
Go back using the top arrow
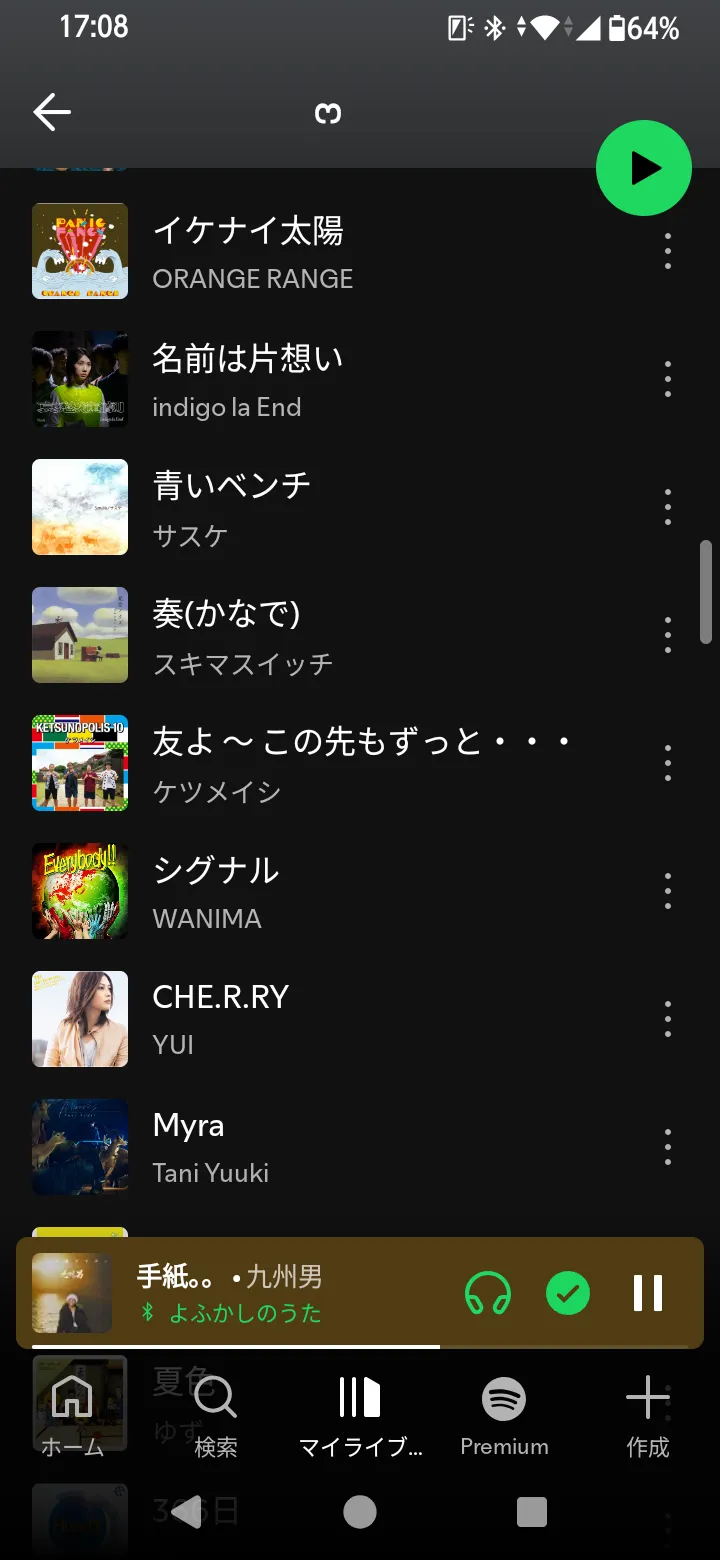coord(52,113)
